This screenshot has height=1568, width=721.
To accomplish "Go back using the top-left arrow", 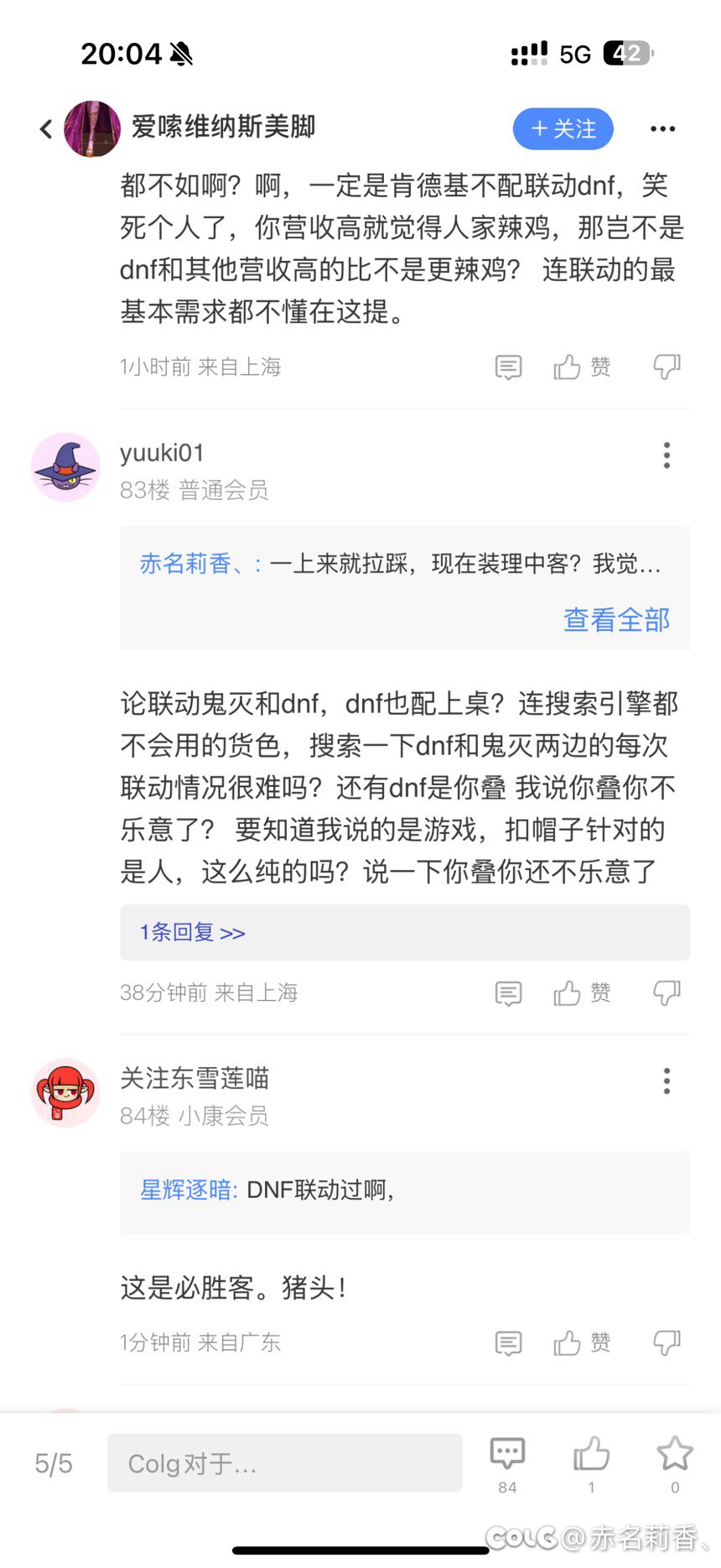I will coord(46,128).
